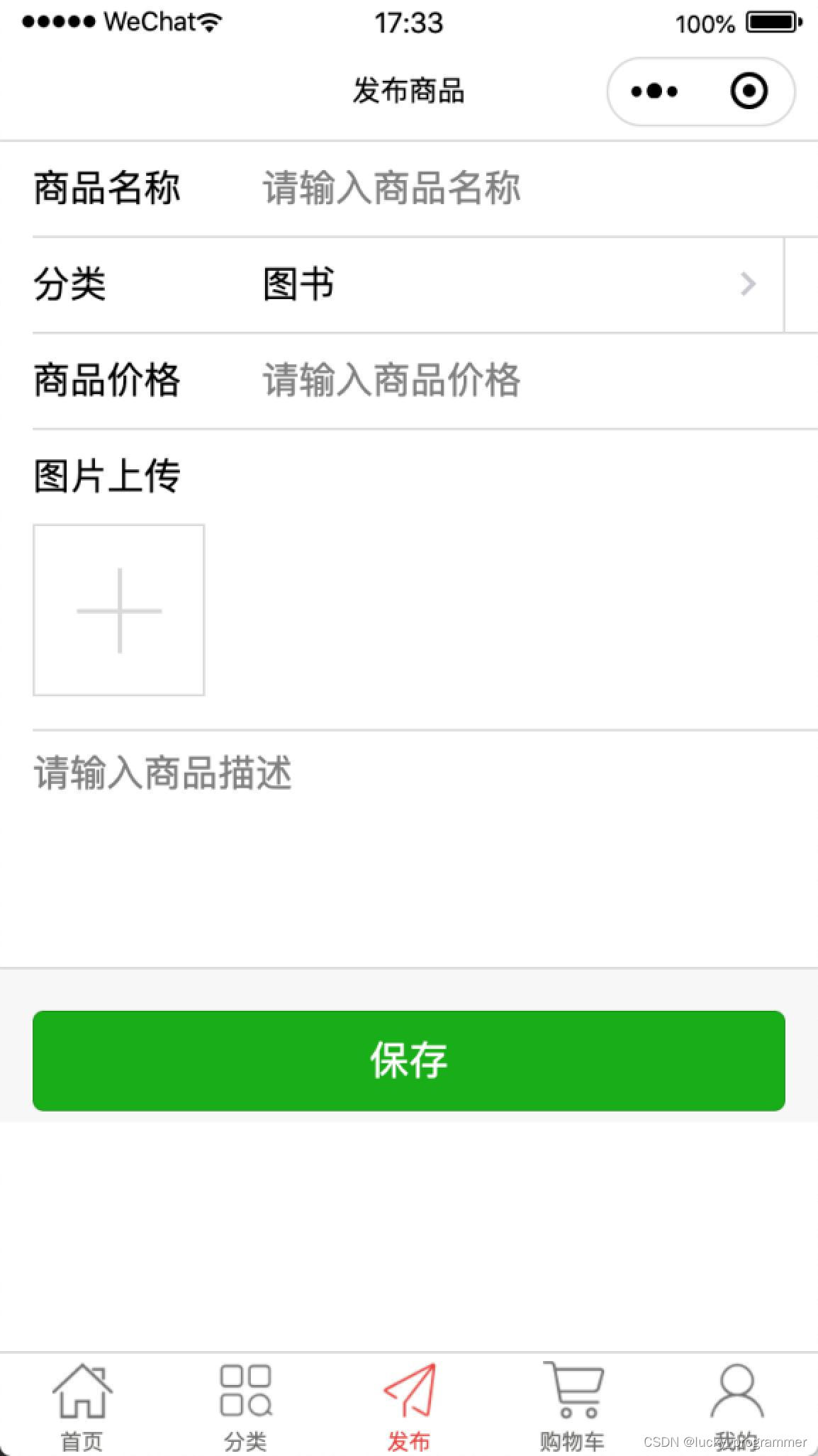Tap the green 保存 save button
The width and height of the screenshot is (818, 1456).
click(408, 1061)
